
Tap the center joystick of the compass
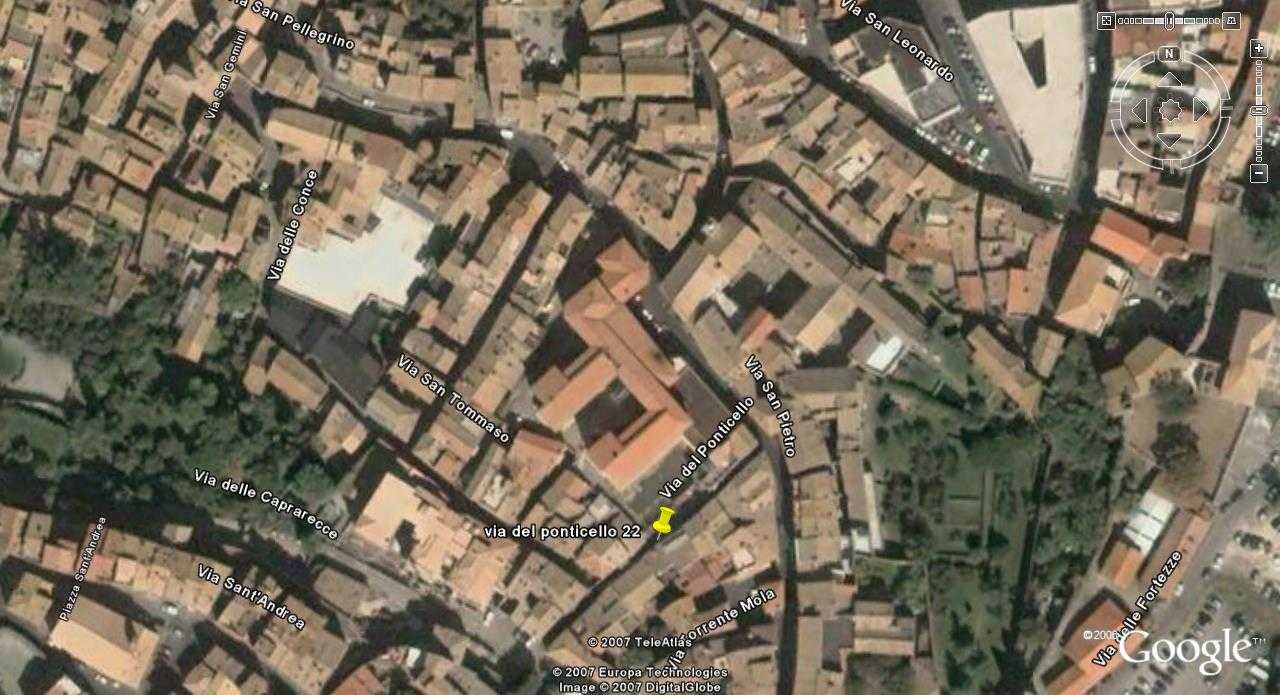pos(1170,110)
